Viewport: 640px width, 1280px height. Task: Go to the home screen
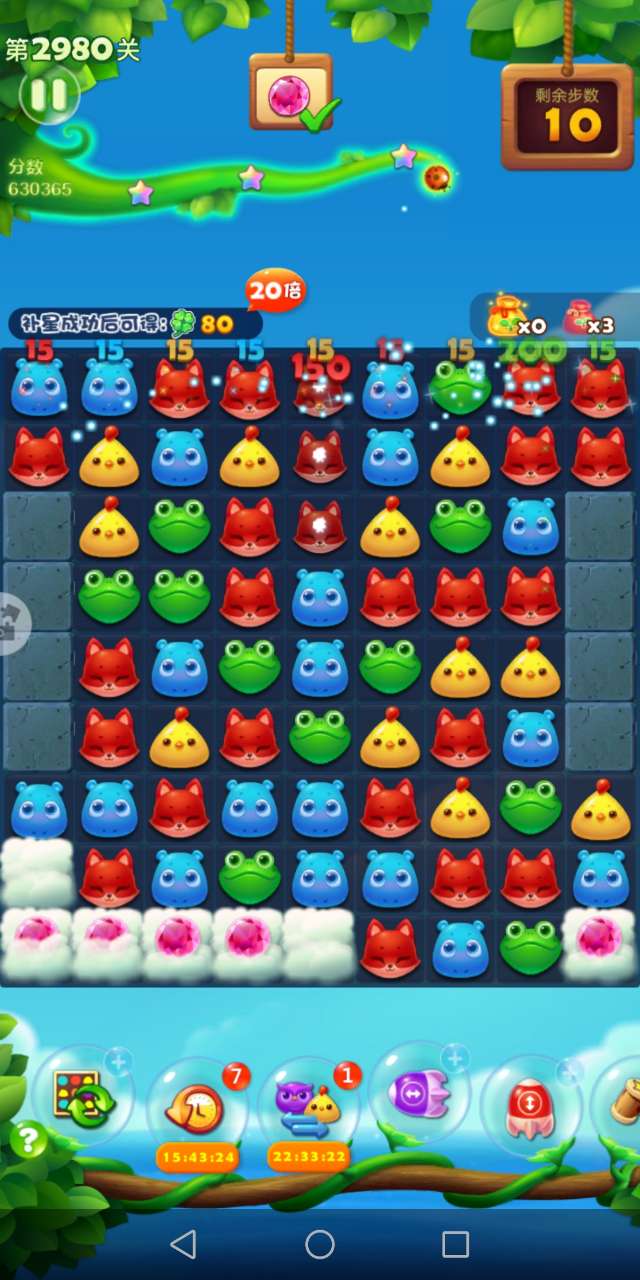click(320, 1244)
